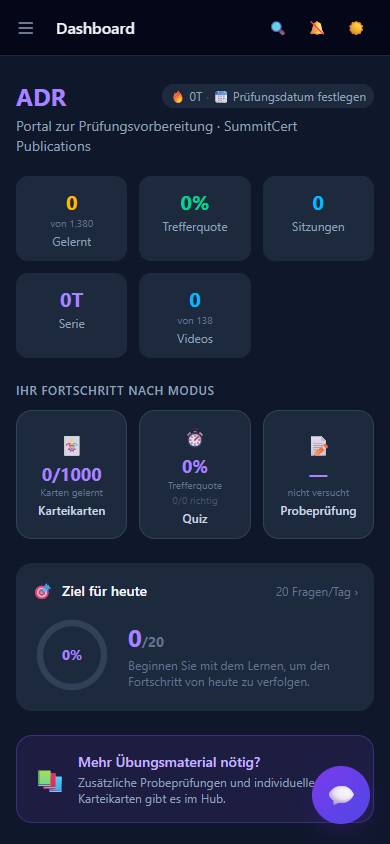Open the hamburger drawer menu
The image size is (390, 844).
[x=26, y=28]
